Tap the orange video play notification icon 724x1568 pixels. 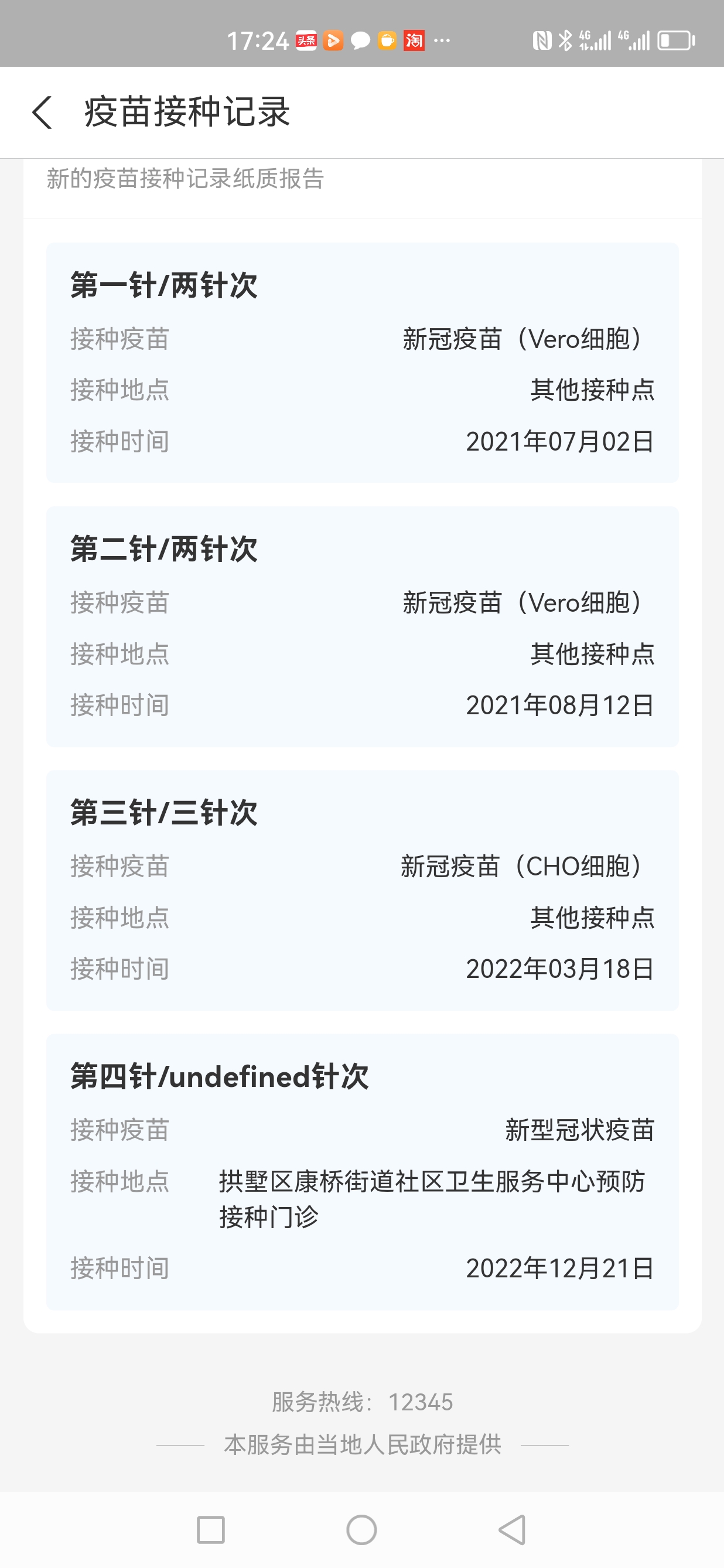click(x=332, y=40)
